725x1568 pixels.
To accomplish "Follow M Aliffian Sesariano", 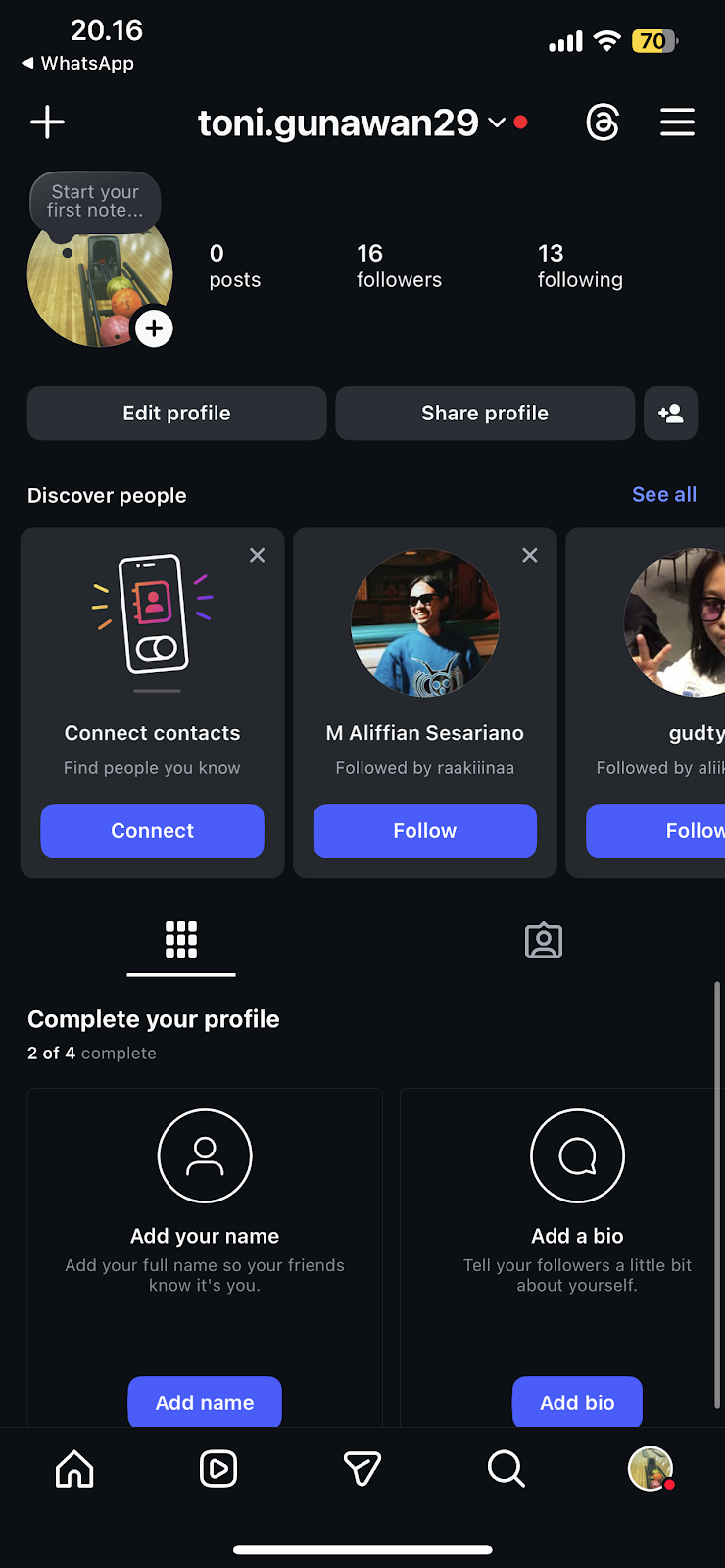I will pos(424,831).
